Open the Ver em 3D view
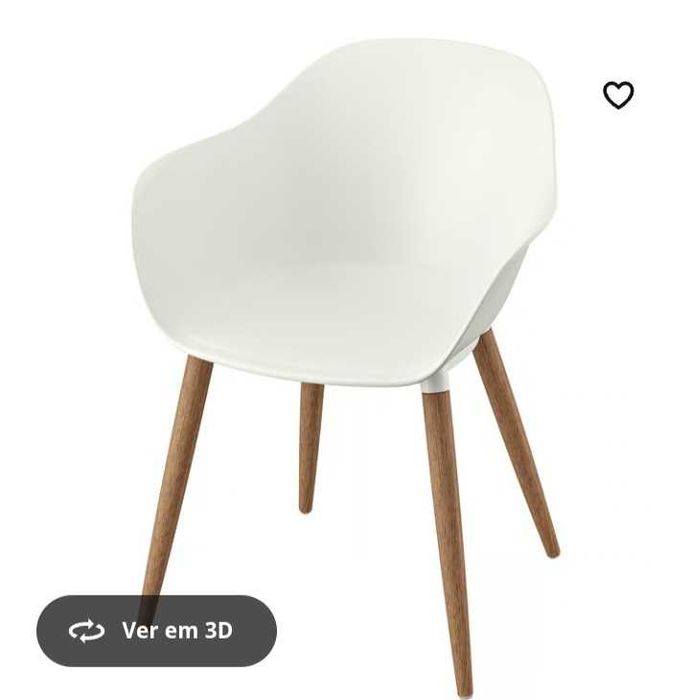 click(x=156, y=631)
